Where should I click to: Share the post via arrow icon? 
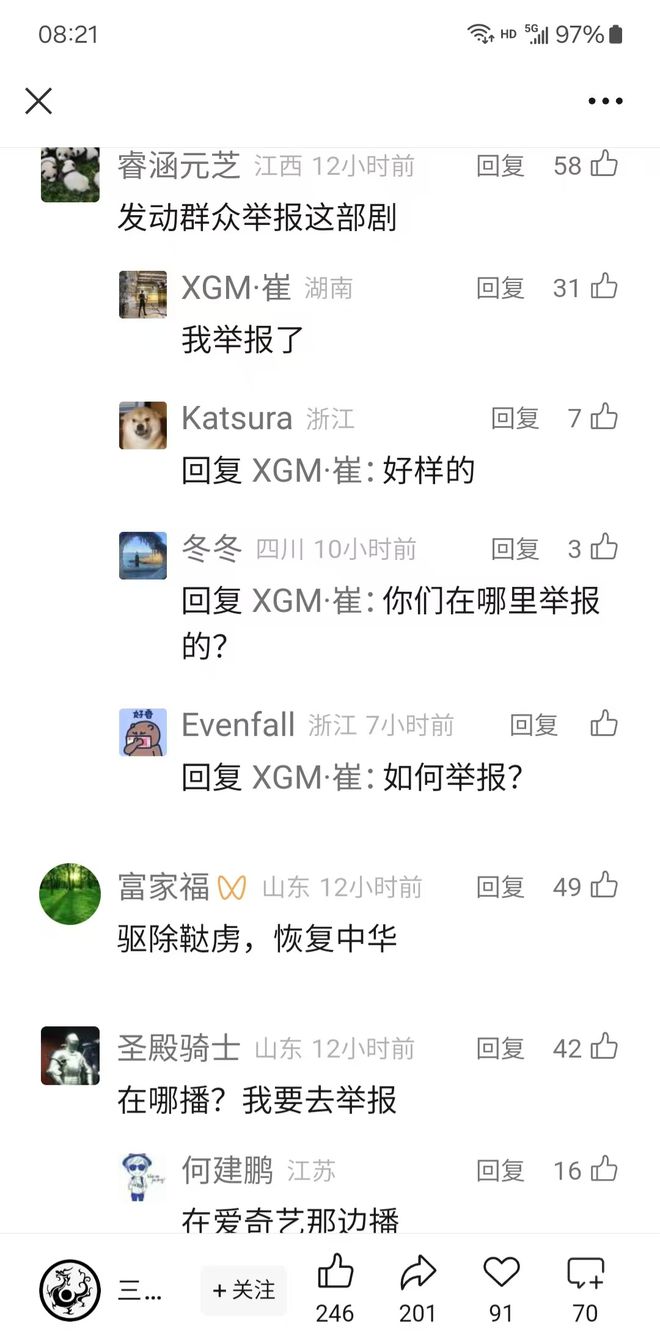click(417, 1274)
